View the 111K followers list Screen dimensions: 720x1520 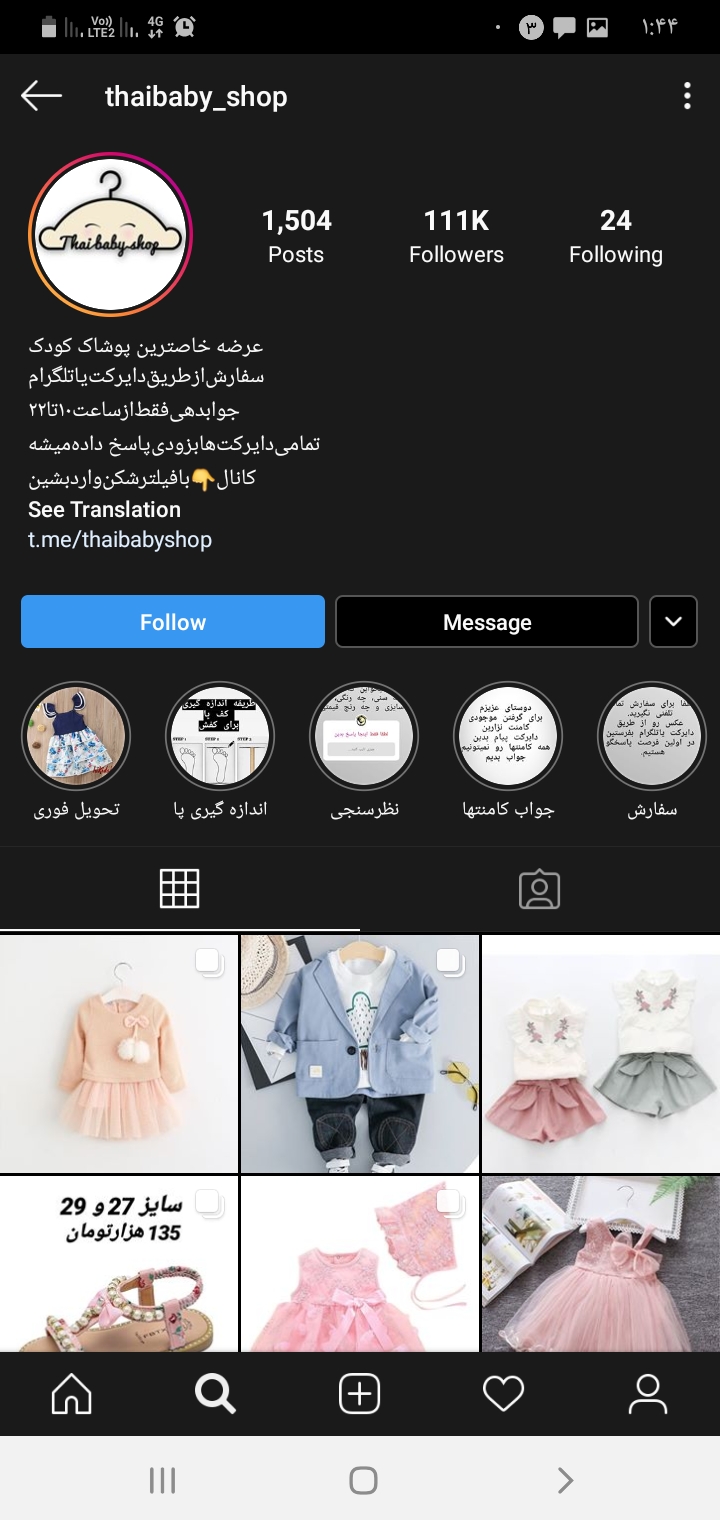coord(456,236)
